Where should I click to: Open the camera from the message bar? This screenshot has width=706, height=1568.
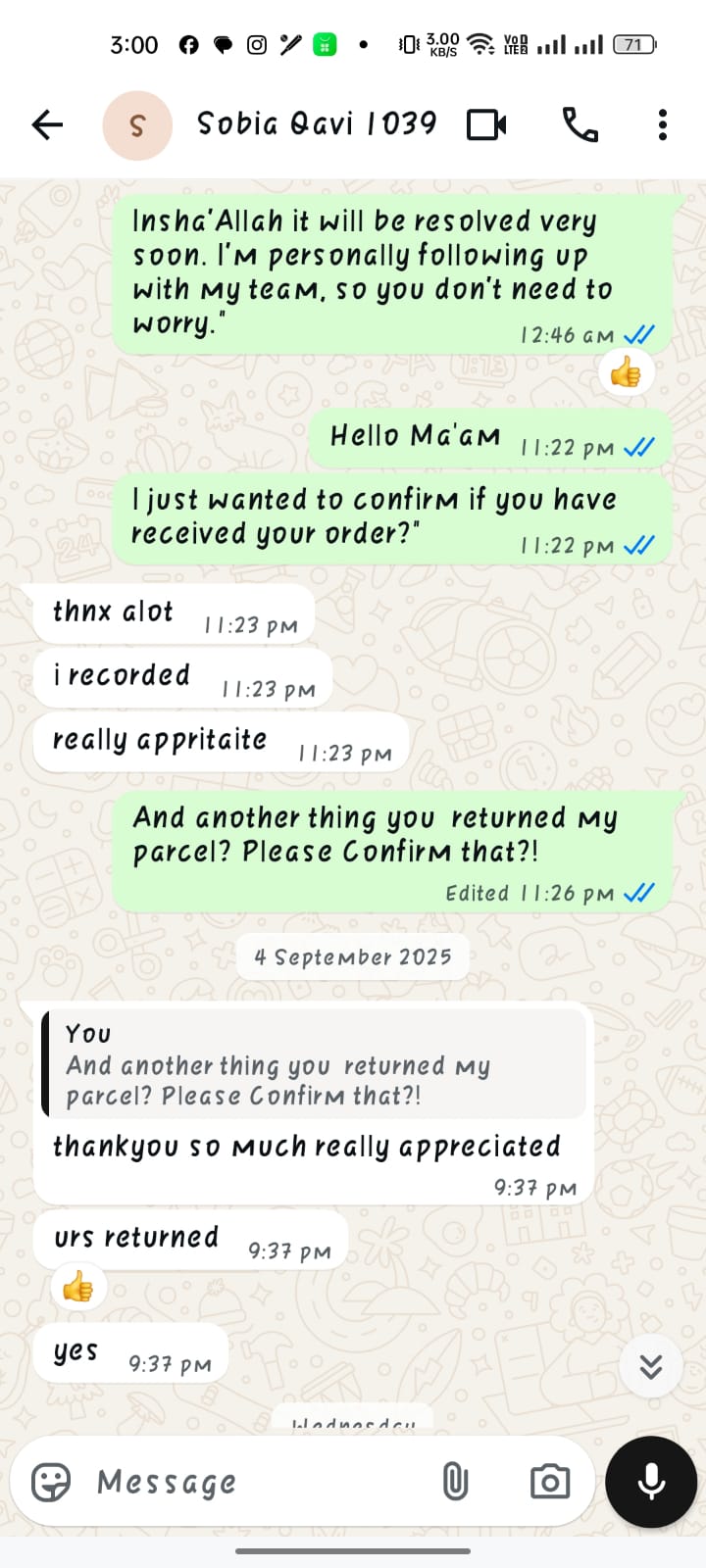(549, 1482)
